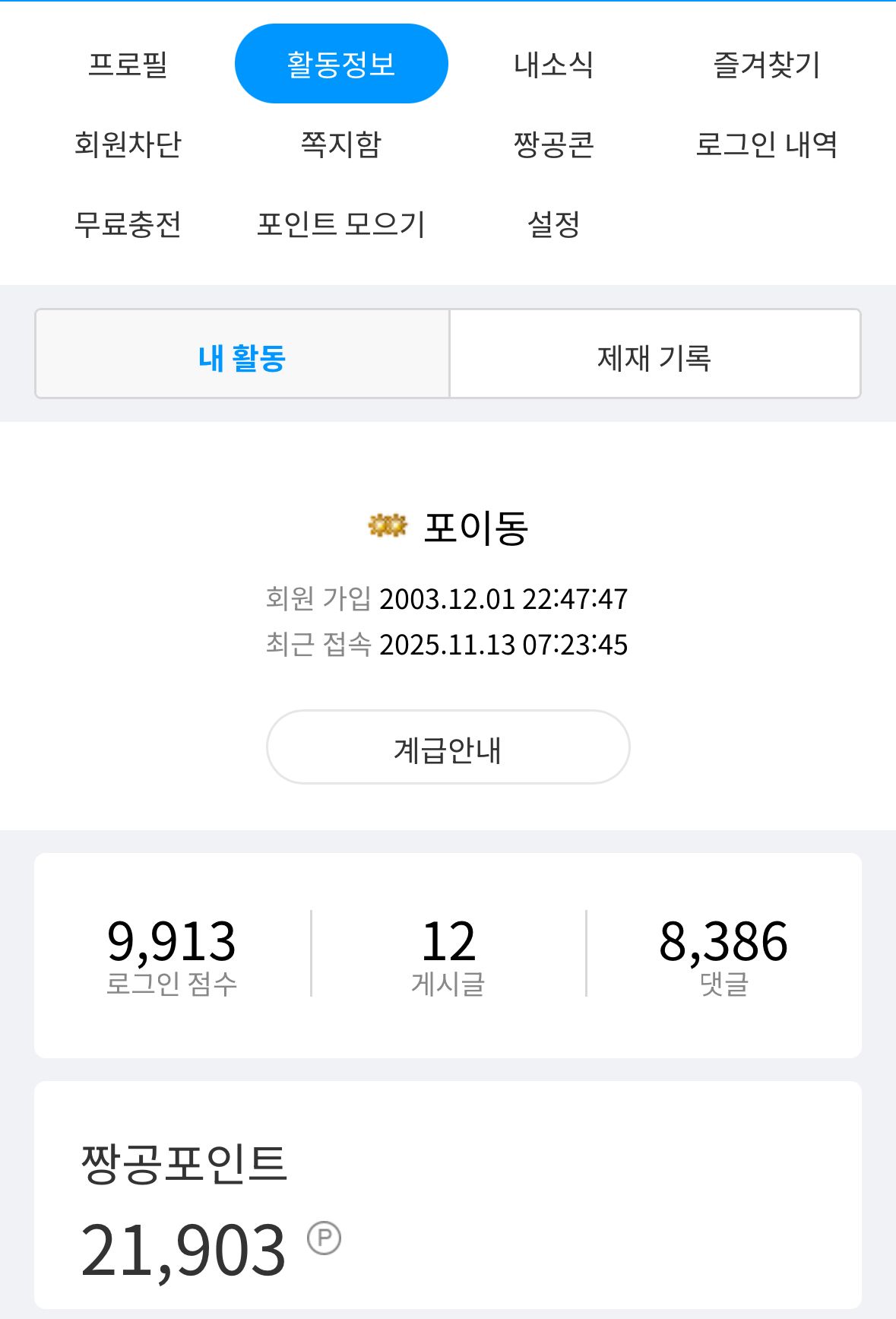Switch to the 프로필 tab

tap(128, 65)
